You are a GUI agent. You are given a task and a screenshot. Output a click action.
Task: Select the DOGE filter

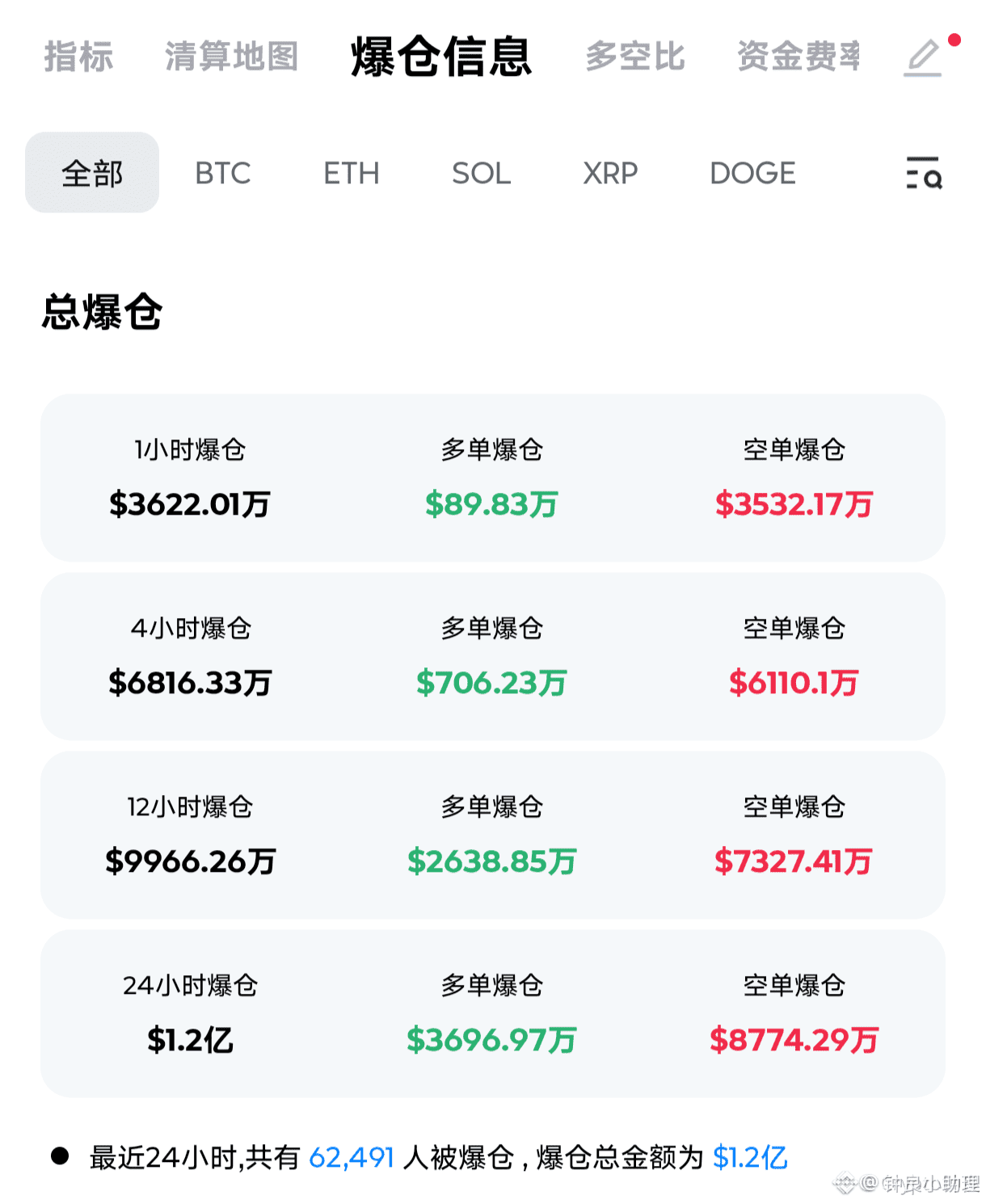tap(752, 173)
